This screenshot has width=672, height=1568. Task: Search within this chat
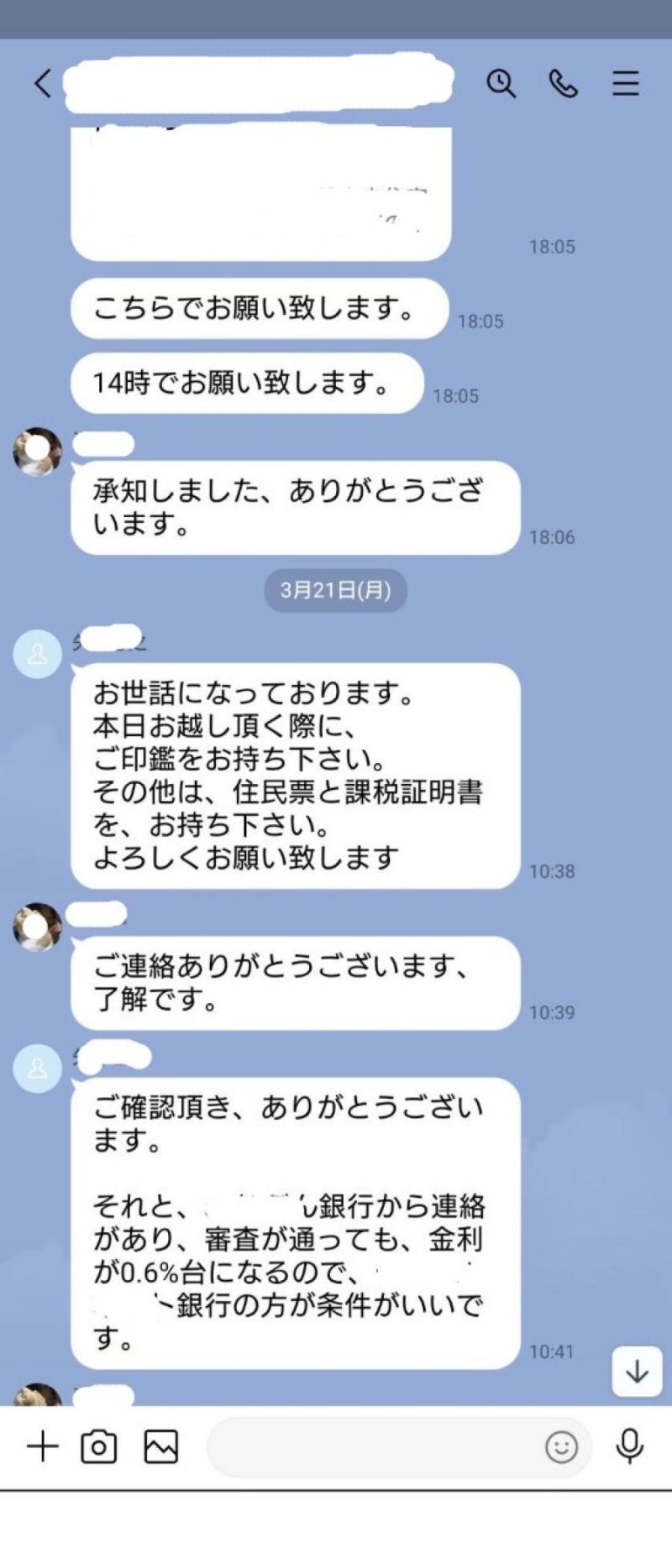coord(501,83)
